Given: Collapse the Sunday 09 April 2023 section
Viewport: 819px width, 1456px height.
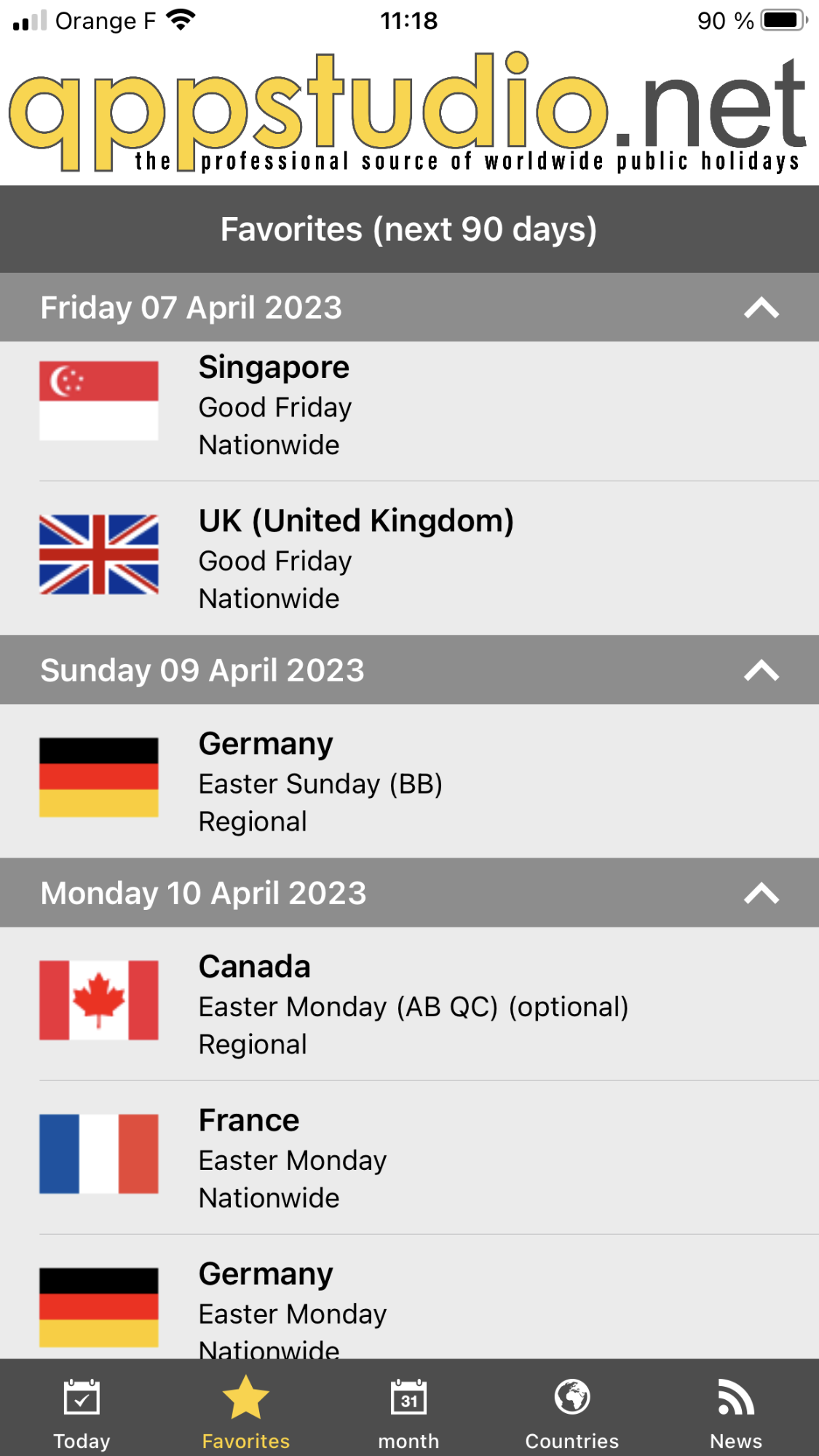Looking at the screenshot, I should pyautogui.click(x=761, y=670).
